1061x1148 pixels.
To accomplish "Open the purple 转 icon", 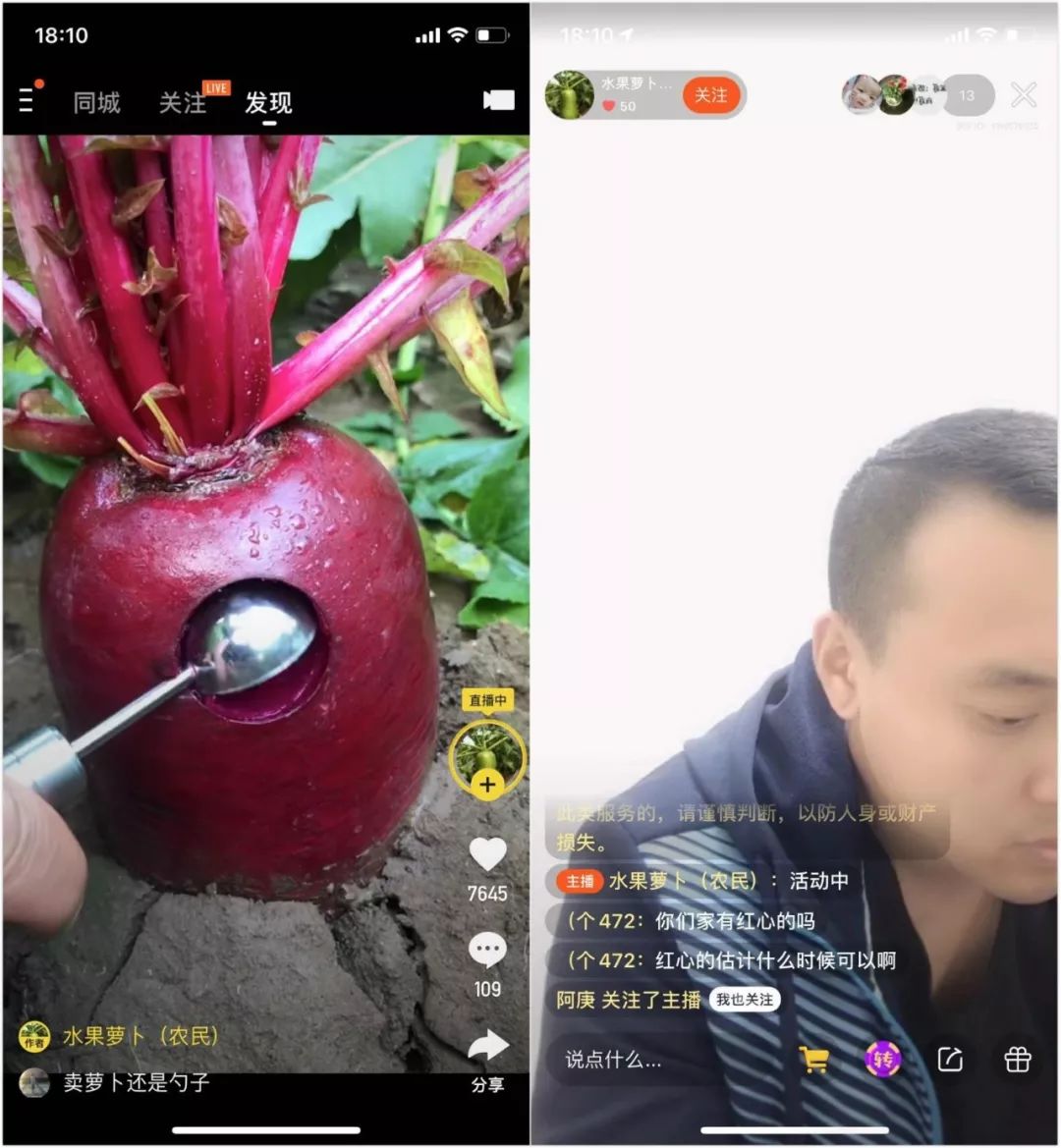I will point(882,1060).
